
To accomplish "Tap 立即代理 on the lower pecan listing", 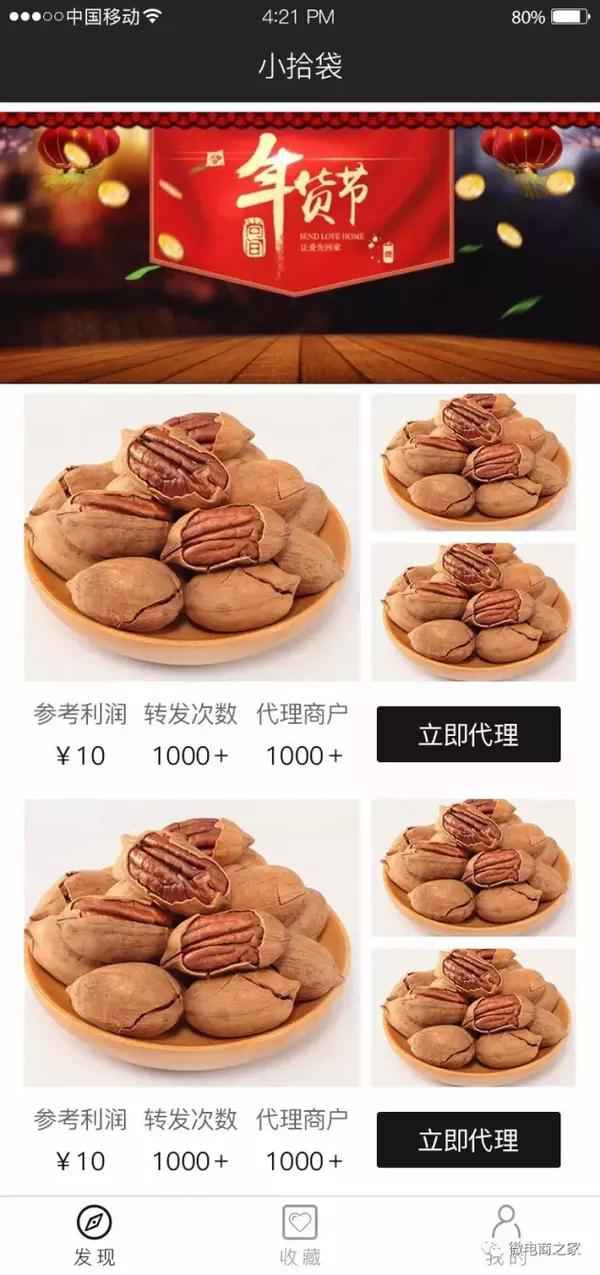I will 468,1139.
